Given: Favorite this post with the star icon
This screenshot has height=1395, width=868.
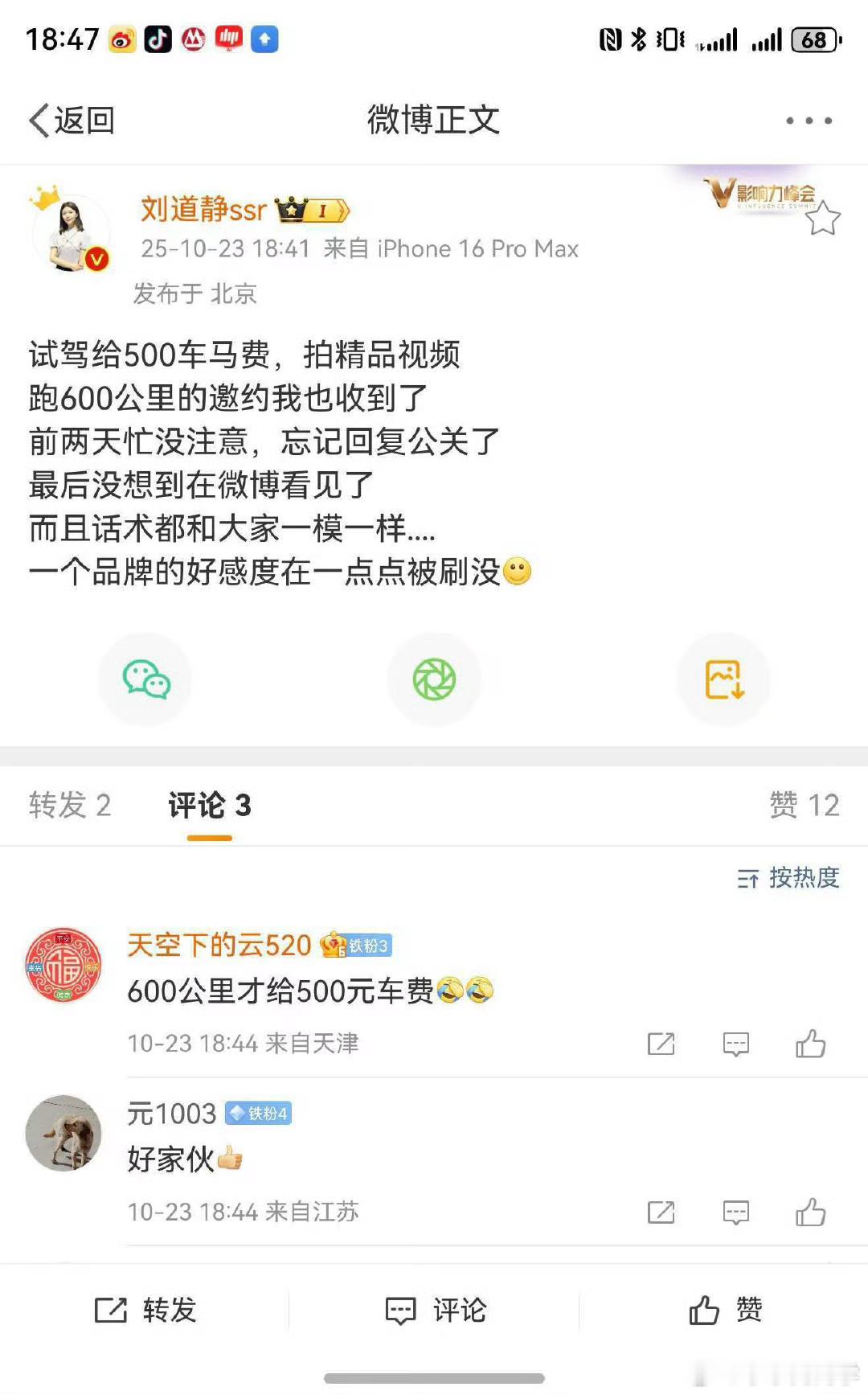Looking at the screenshot, I should (x=823, y=219).
